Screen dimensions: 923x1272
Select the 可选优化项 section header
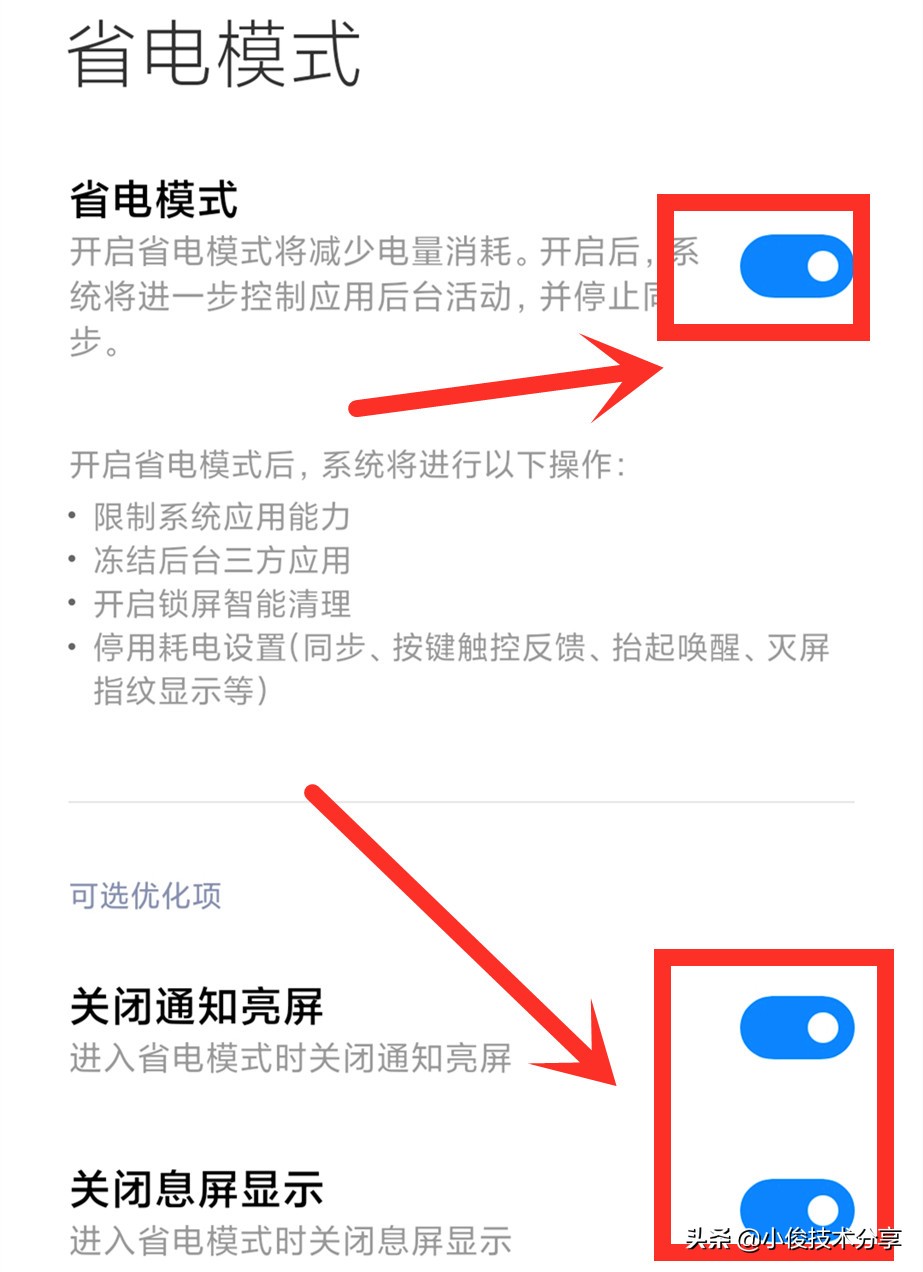pyautogui.click(x=145, y=897)
